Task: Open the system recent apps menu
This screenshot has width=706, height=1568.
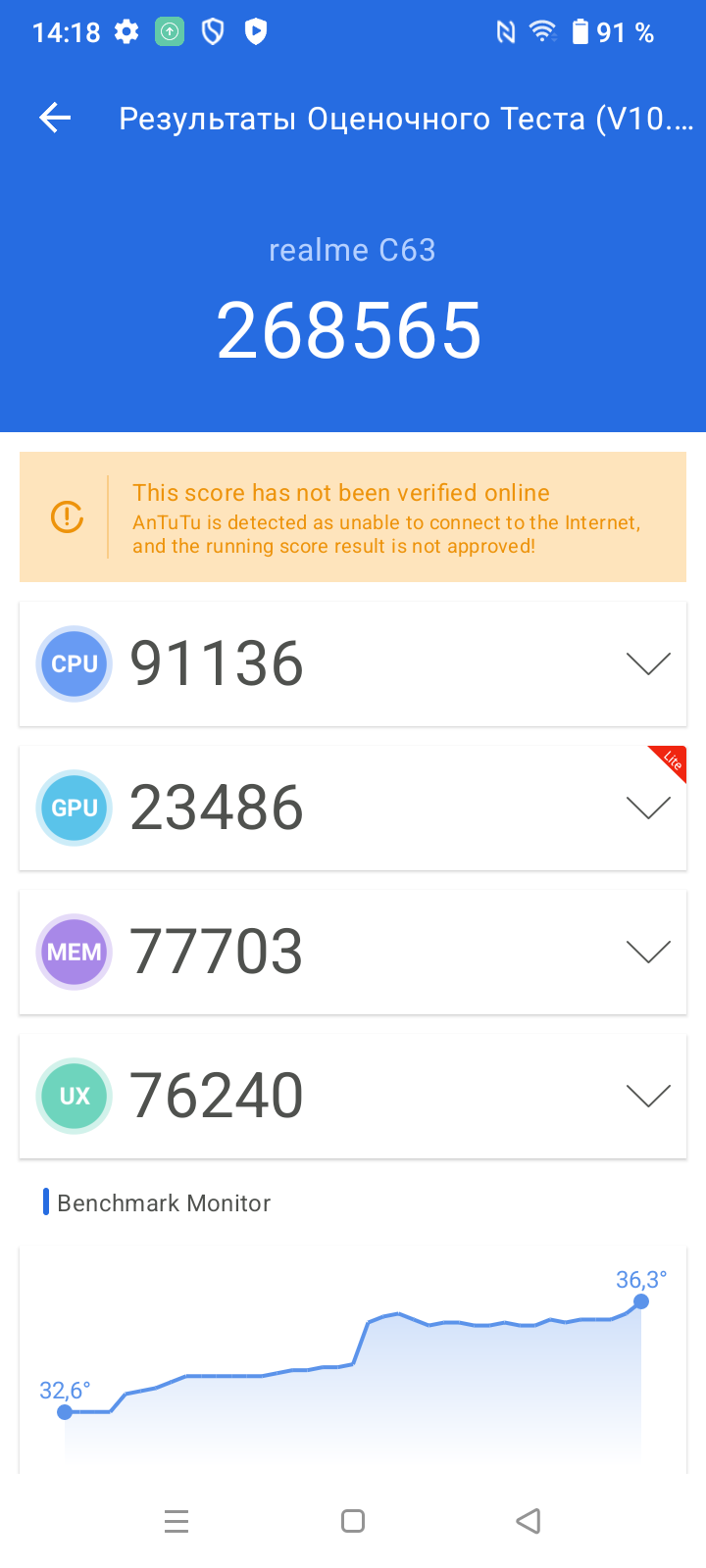Action: click(176, 1521)
